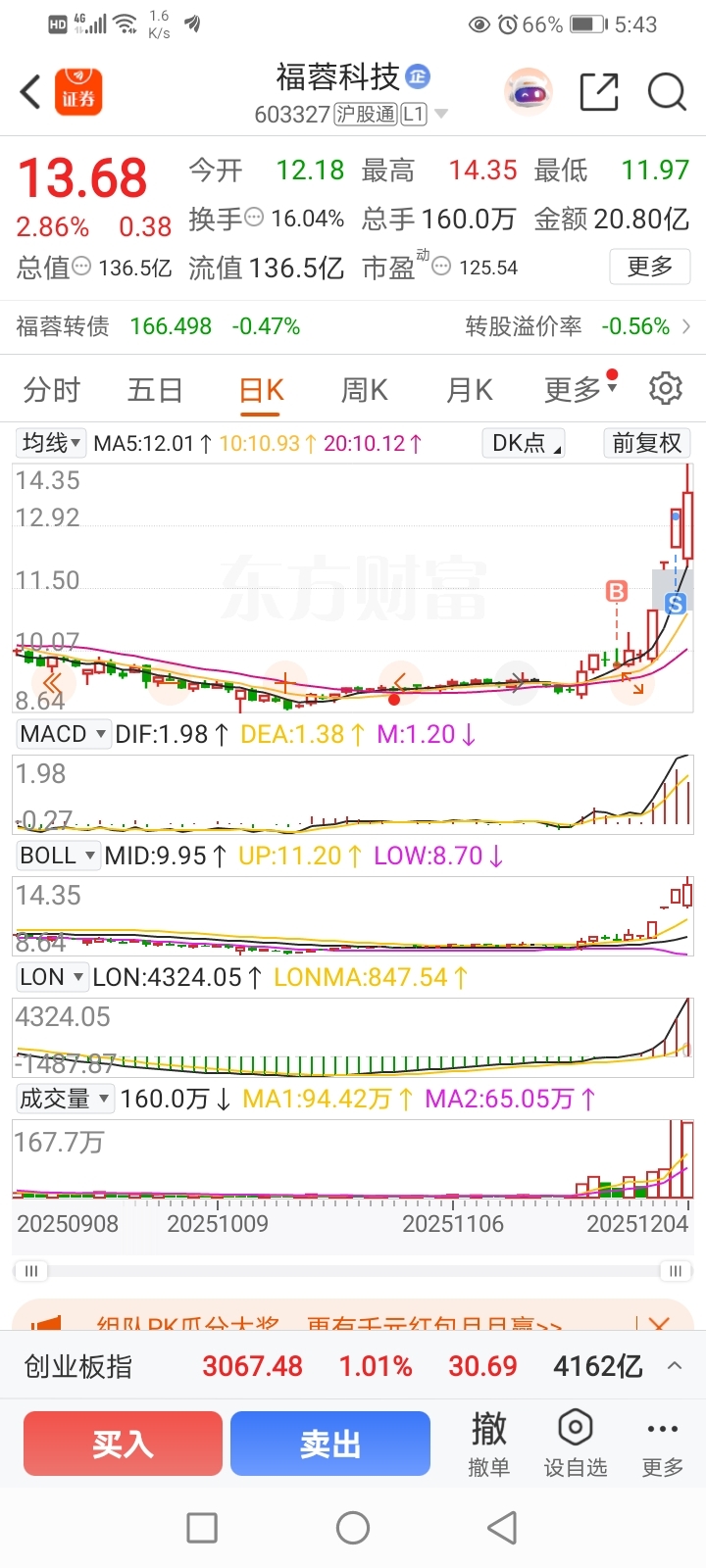Open the AI assistant robot icon
The image size is (706, 1568).
click(529, 93)
